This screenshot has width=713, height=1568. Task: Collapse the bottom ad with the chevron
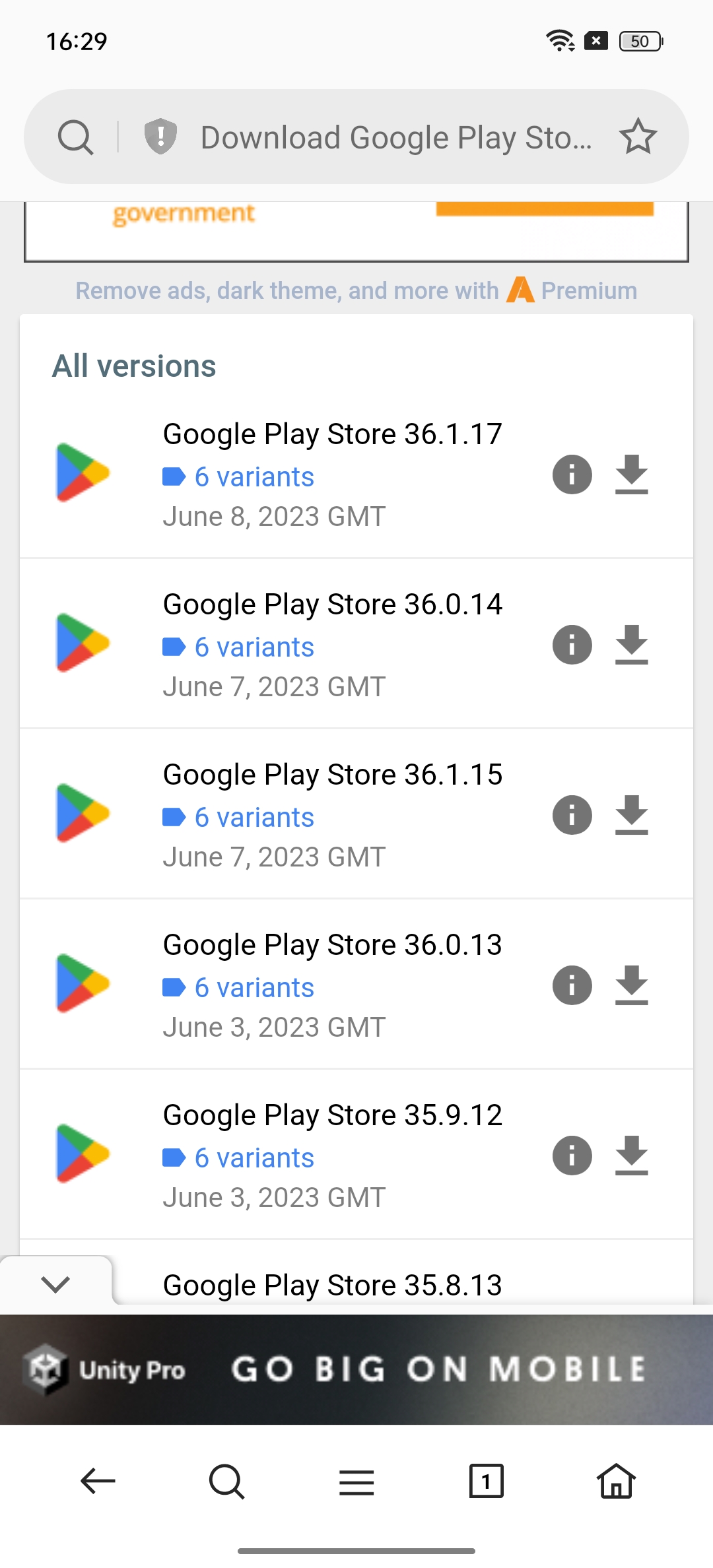tap(55, 1284)
